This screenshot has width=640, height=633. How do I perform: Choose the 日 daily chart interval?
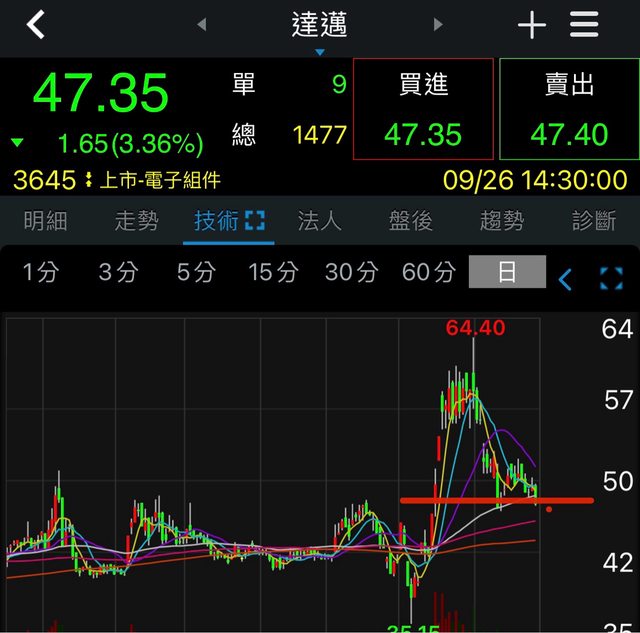[x=507, y=272]
